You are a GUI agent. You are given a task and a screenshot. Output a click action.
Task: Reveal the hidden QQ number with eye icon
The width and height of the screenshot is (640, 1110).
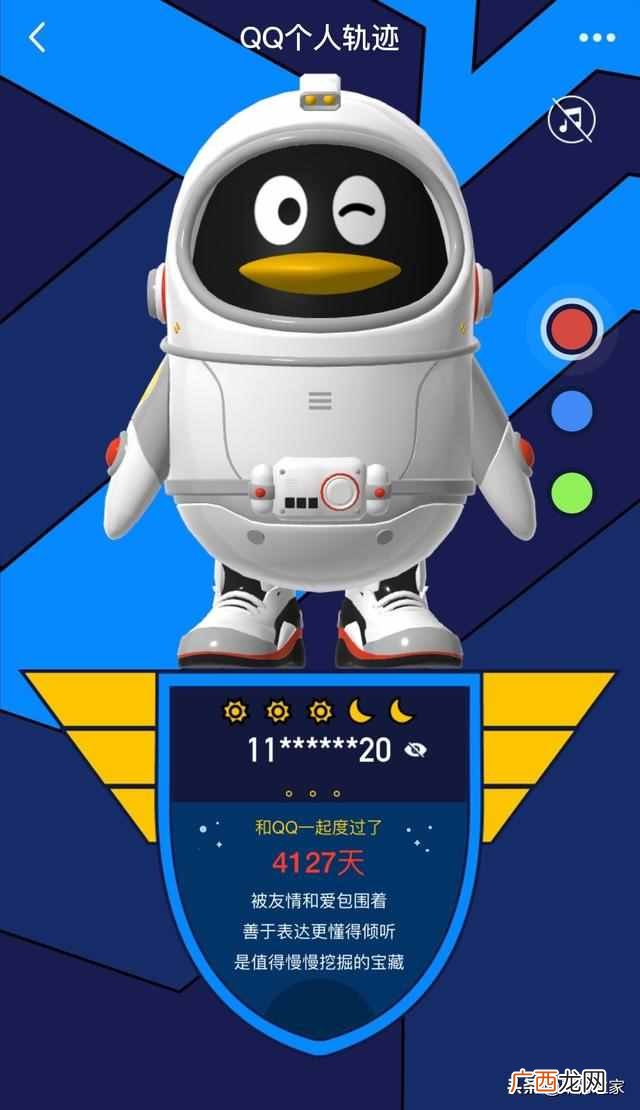tap(416, 750)
